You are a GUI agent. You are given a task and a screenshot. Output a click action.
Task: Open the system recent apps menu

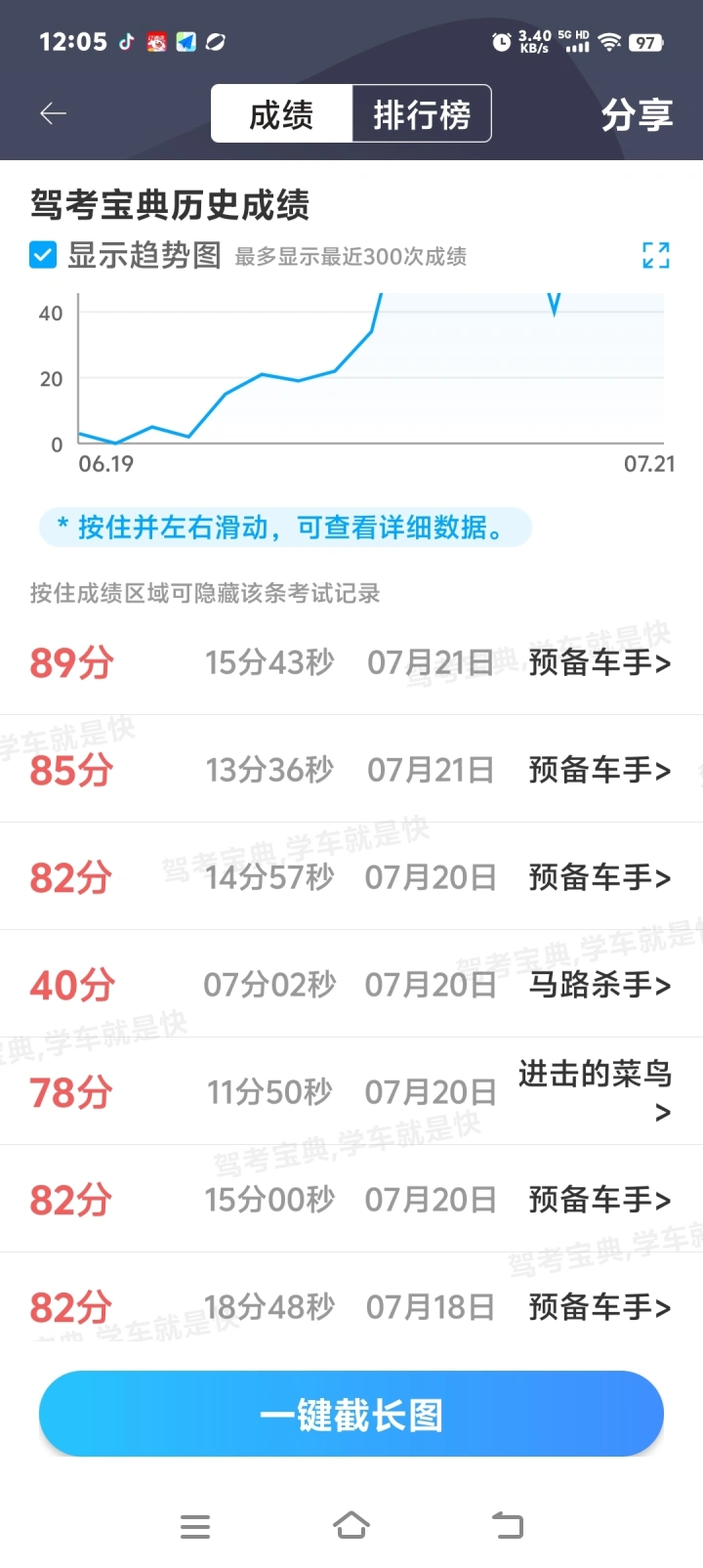click(x=195, y=1526)
